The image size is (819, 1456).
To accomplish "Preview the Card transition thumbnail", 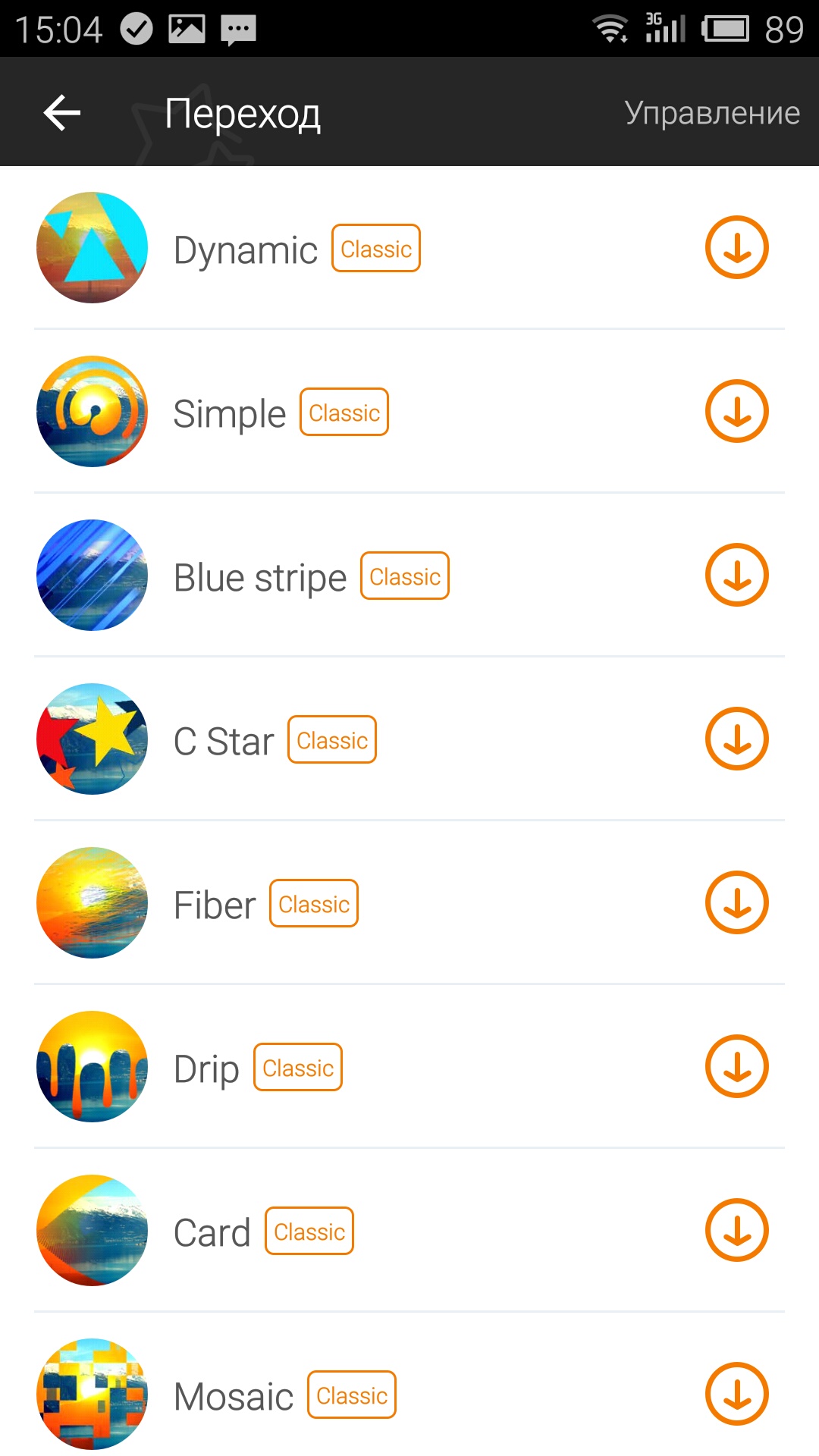I will pos(92,1231).
